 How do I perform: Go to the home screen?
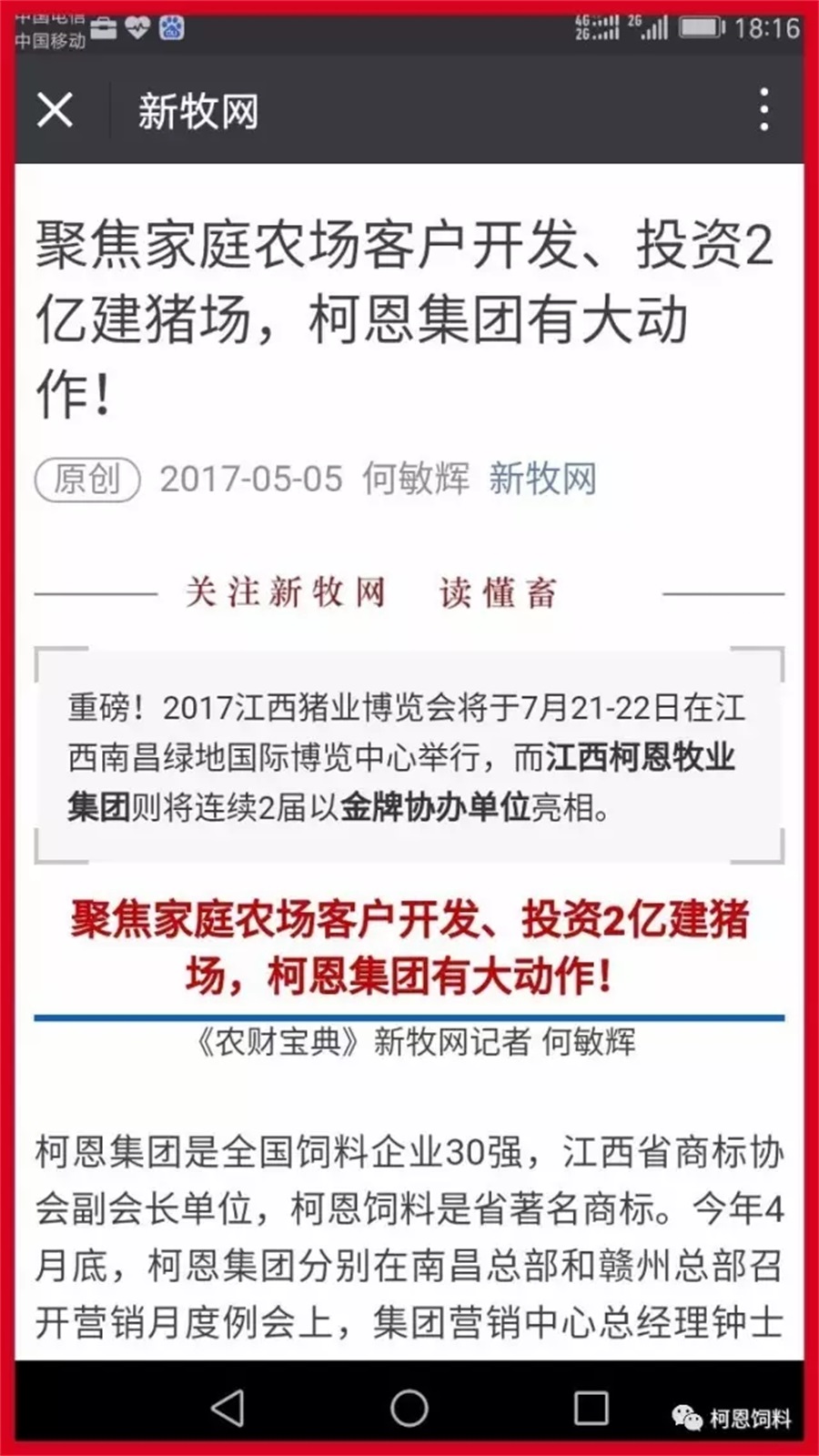click(409, 1408)
